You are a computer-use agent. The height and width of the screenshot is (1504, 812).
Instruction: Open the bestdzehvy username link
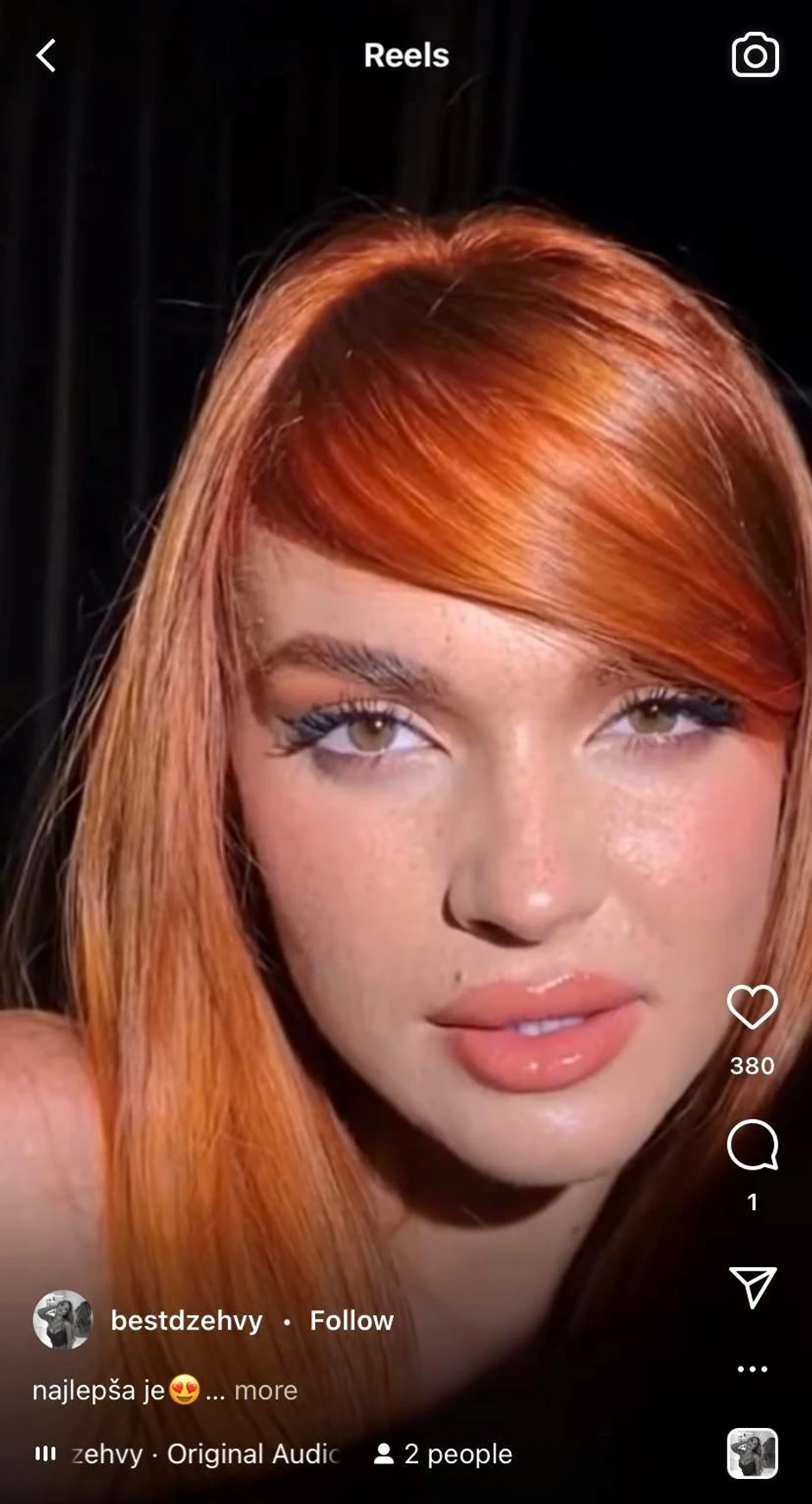click(187, 1321)
